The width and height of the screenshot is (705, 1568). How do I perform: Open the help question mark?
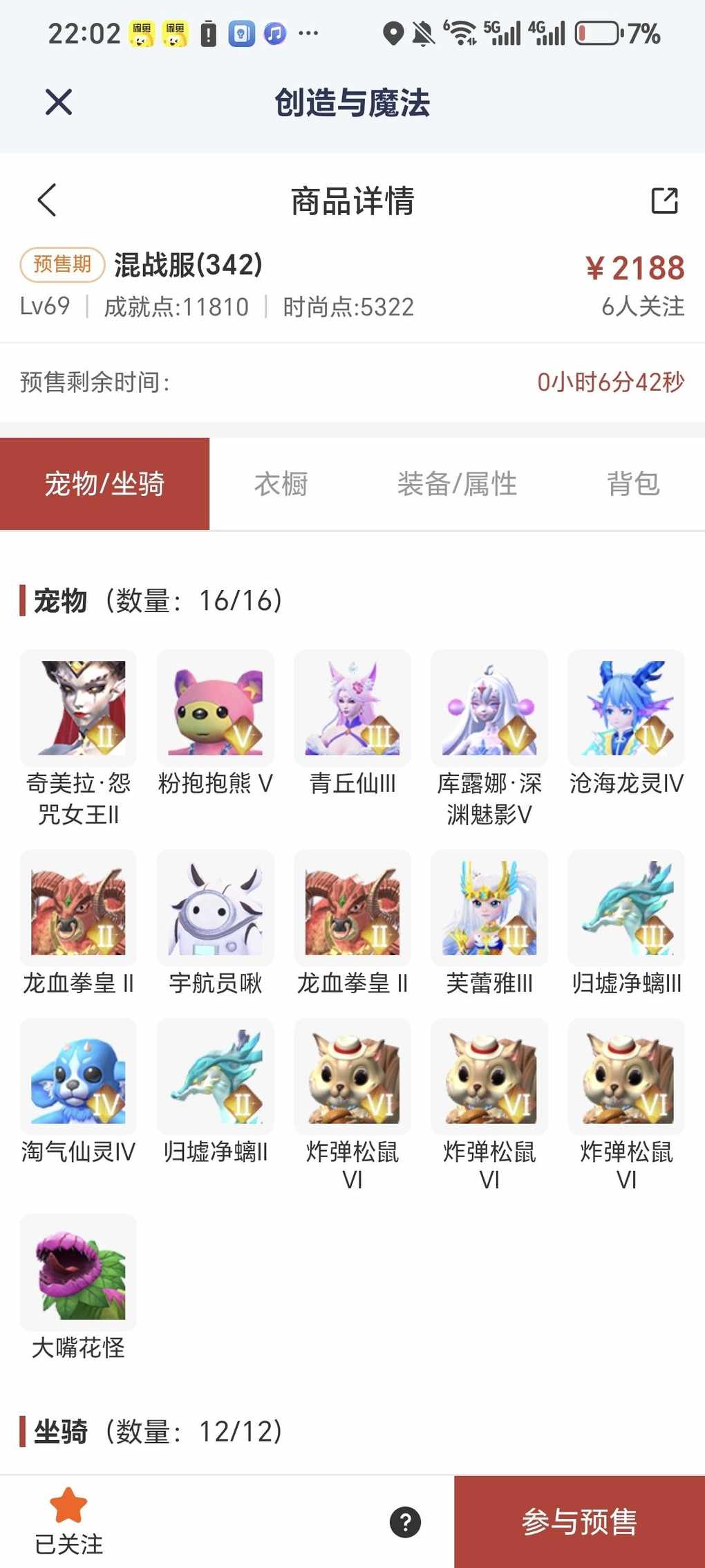pos(405,1522)
